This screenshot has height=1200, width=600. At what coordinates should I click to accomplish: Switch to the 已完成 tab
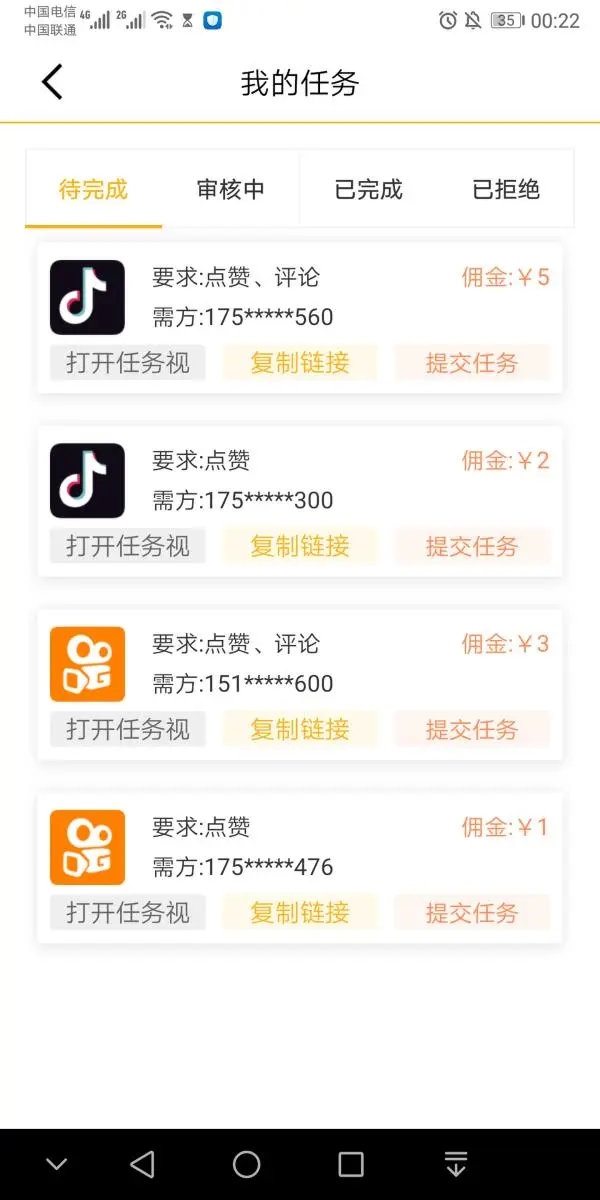(x=368, y=189)
